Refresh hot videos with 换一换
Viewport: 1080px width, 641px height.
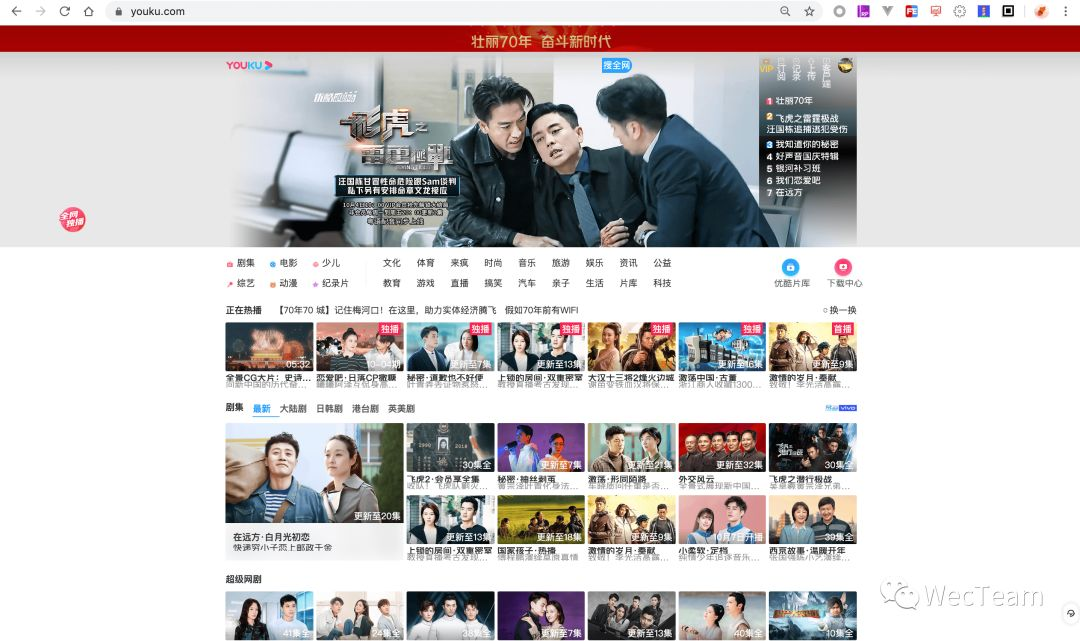click(840, 311)
